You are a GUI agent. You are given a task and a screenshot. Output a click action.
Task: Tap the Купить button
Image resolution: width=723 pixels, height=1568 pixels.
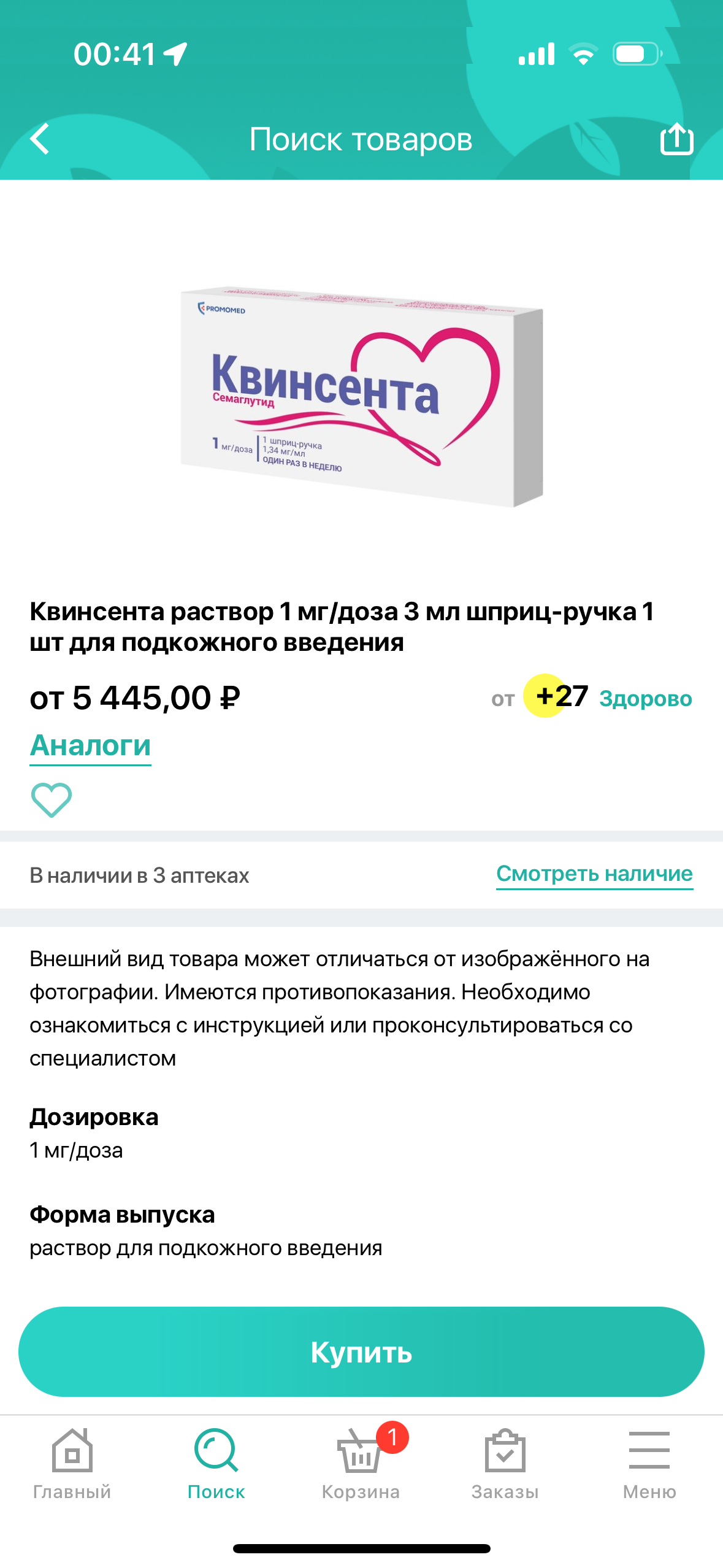(x=361, y=1352)
